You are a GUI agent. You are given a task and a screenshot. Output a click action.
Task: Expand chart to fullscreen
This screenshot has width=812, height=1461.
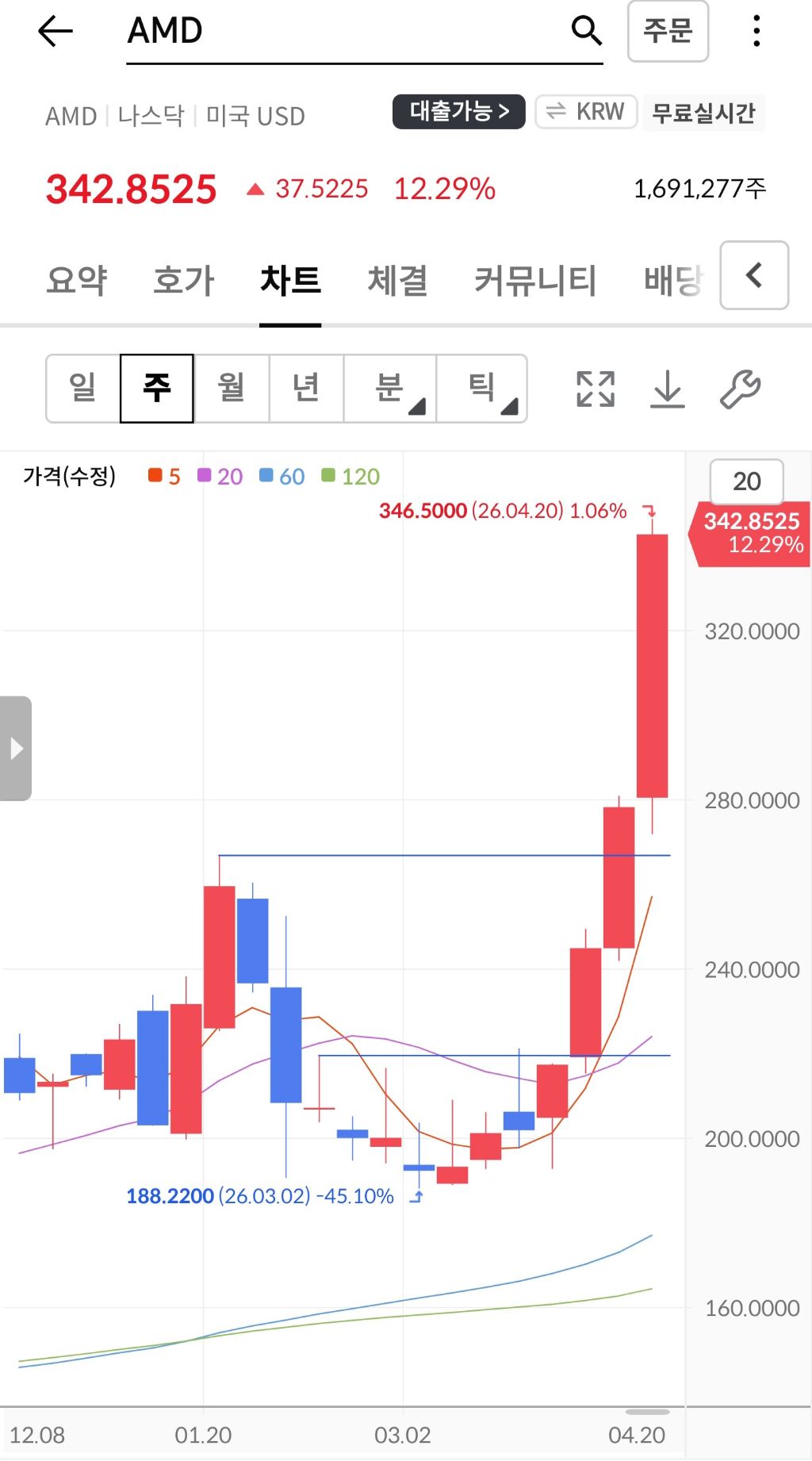tap(596, 389)
